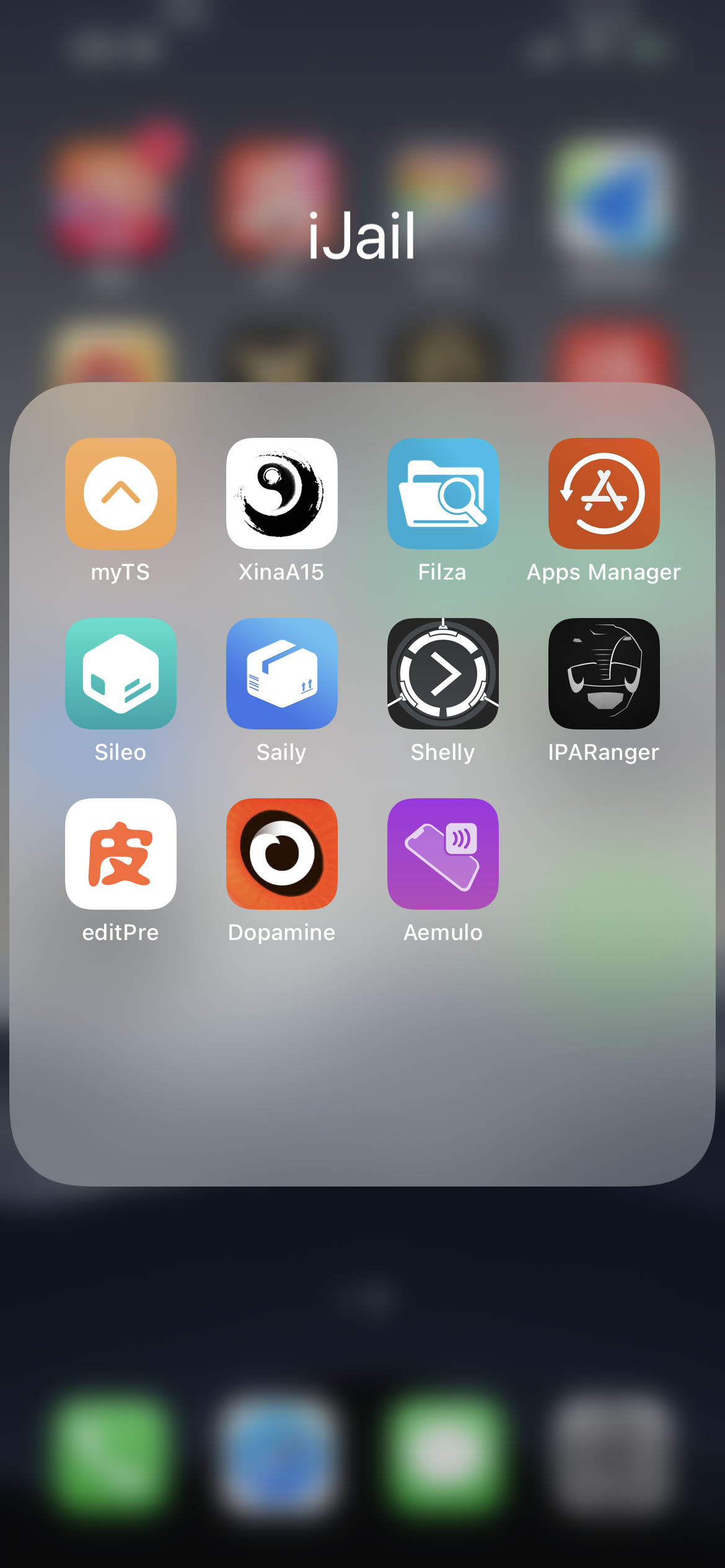Launch the editPre app
Image resolution: width=725 pixels, height=1568 pixels.
[x=121, y=854]
